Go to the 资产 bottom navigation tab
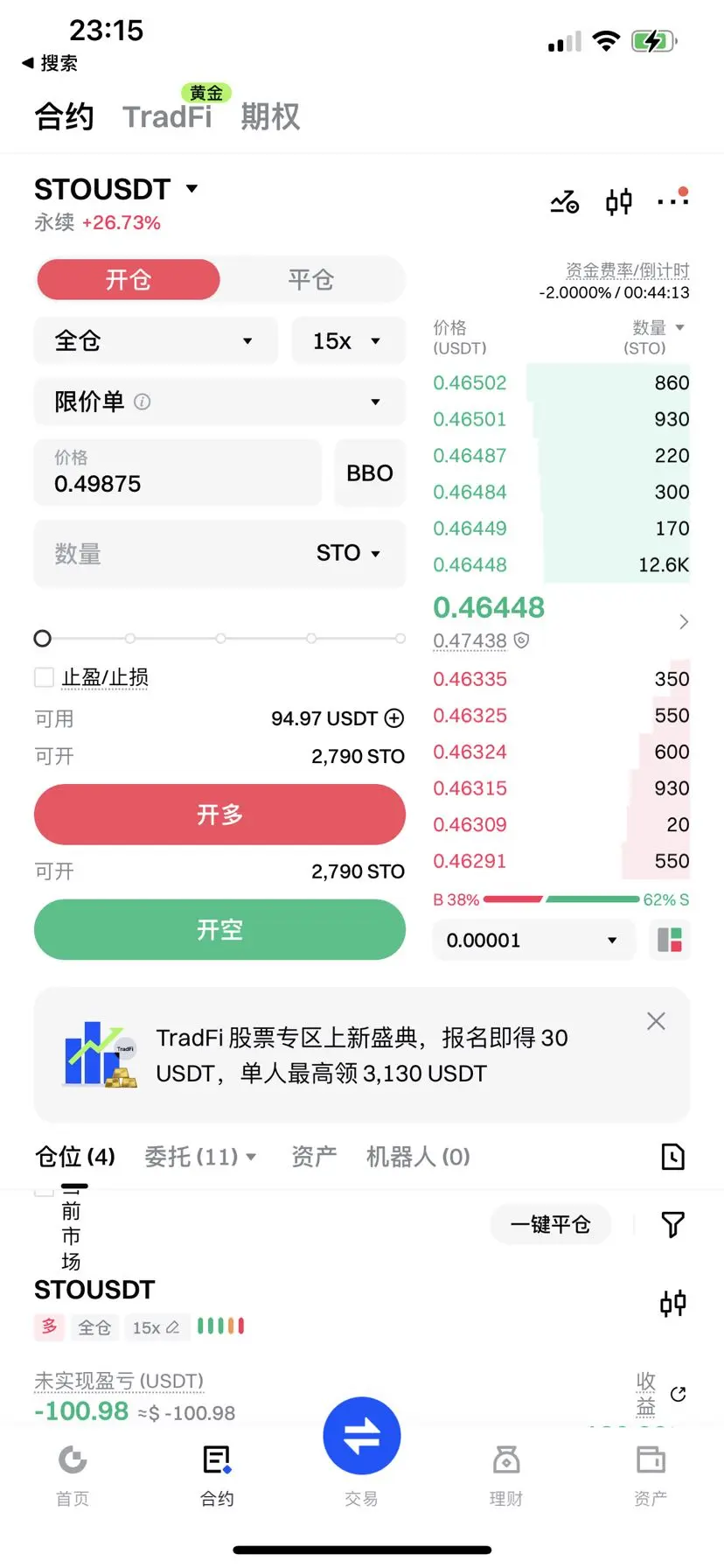 click(650, 1473)
